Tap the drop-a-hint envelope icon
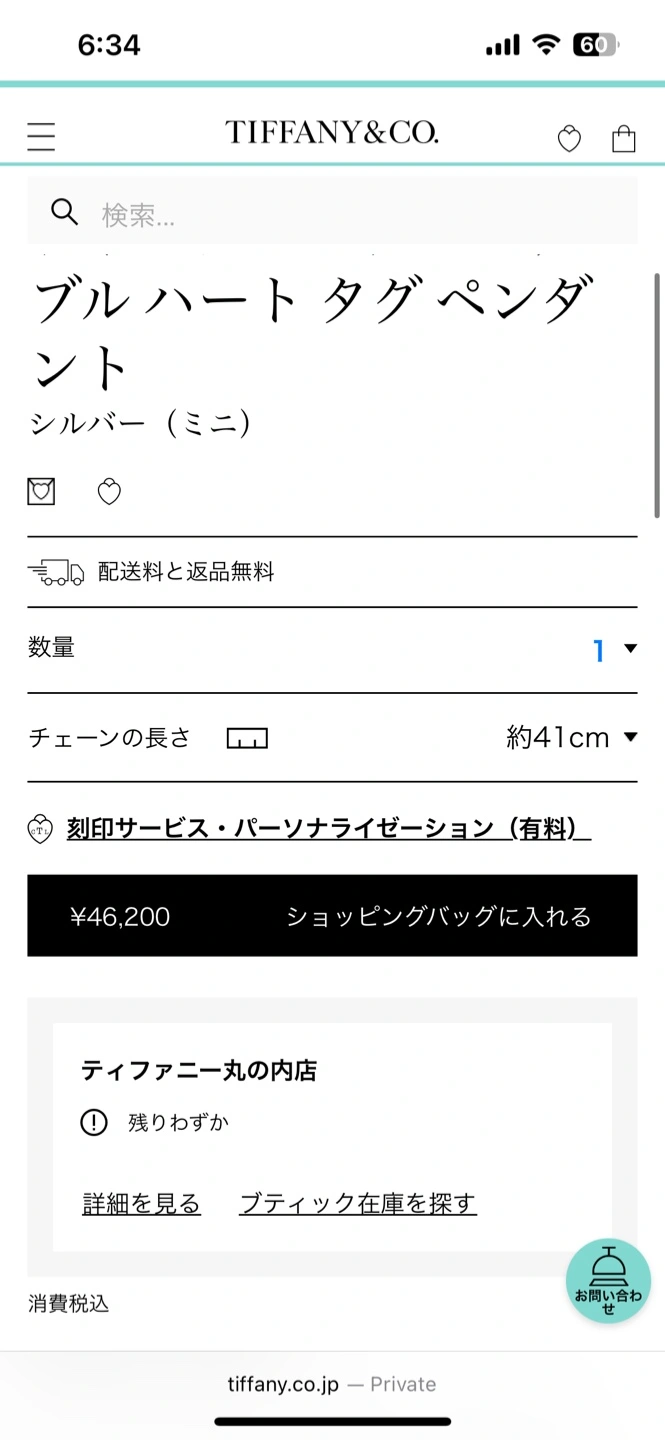This screenshot has width=665, height=1440. pos(41,491)
